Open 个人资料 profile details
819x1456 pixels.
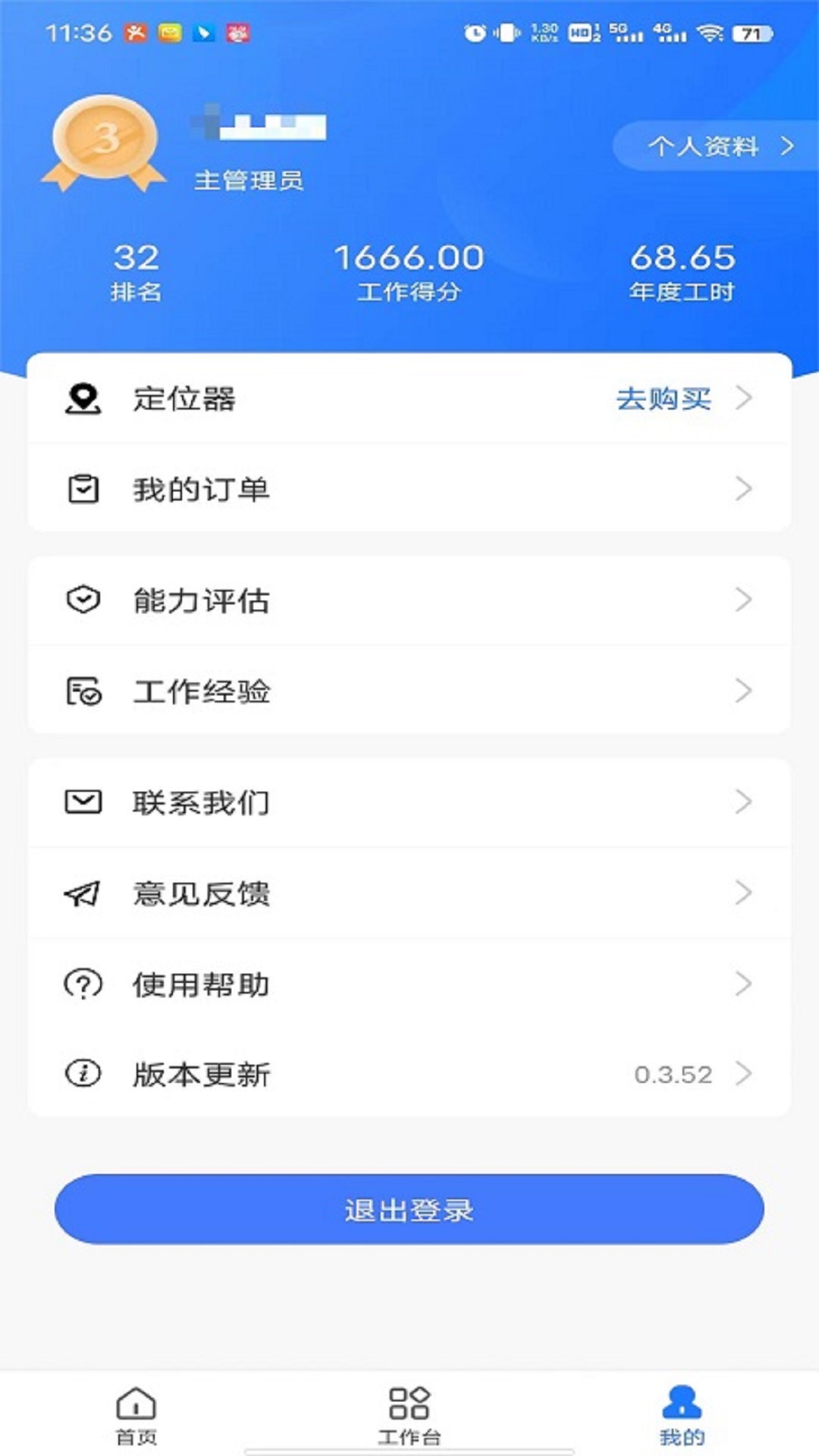(x=717, y=146)
